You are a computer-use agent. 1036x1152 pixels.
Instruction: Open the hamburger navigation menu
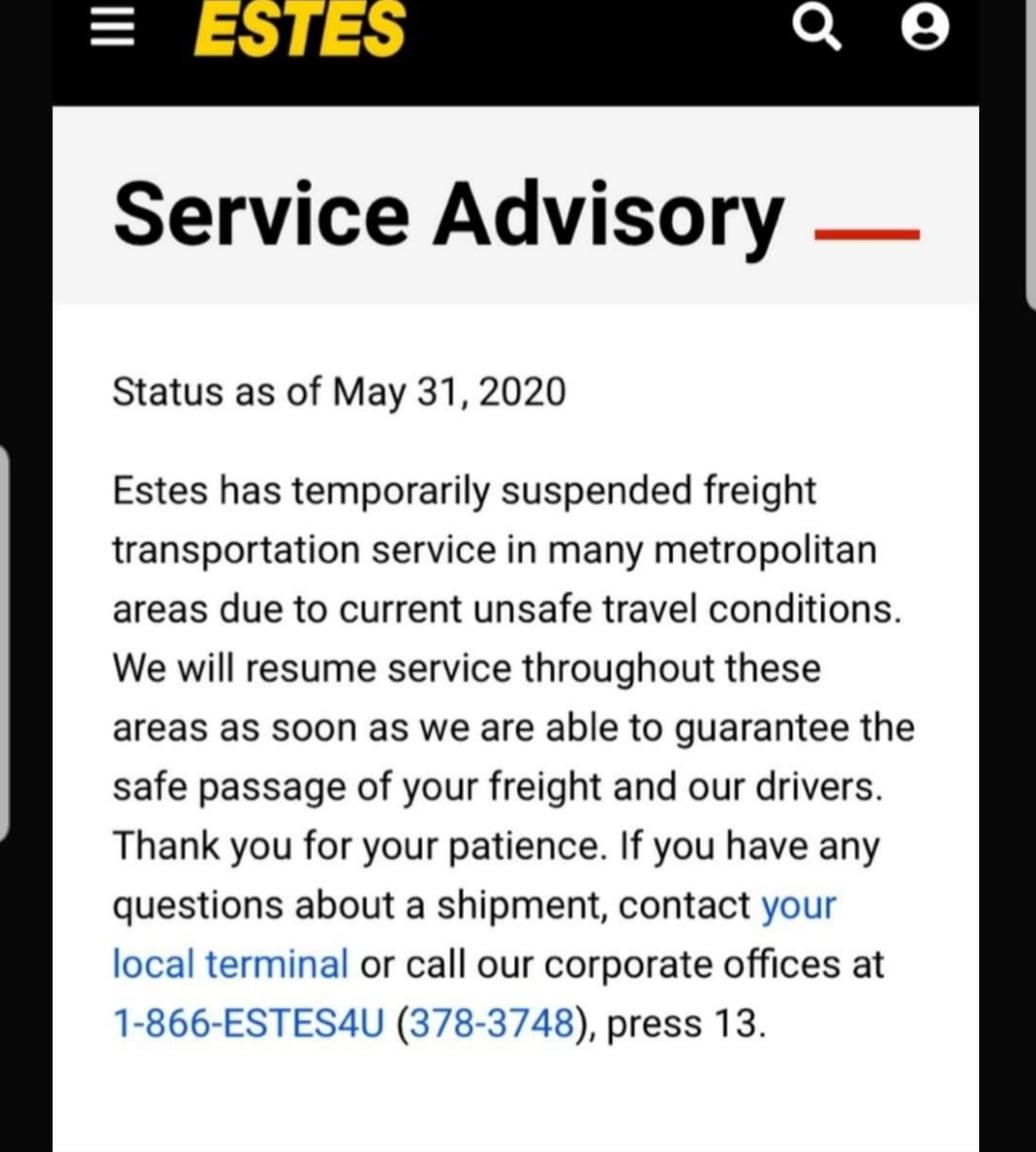coord(112,28)
